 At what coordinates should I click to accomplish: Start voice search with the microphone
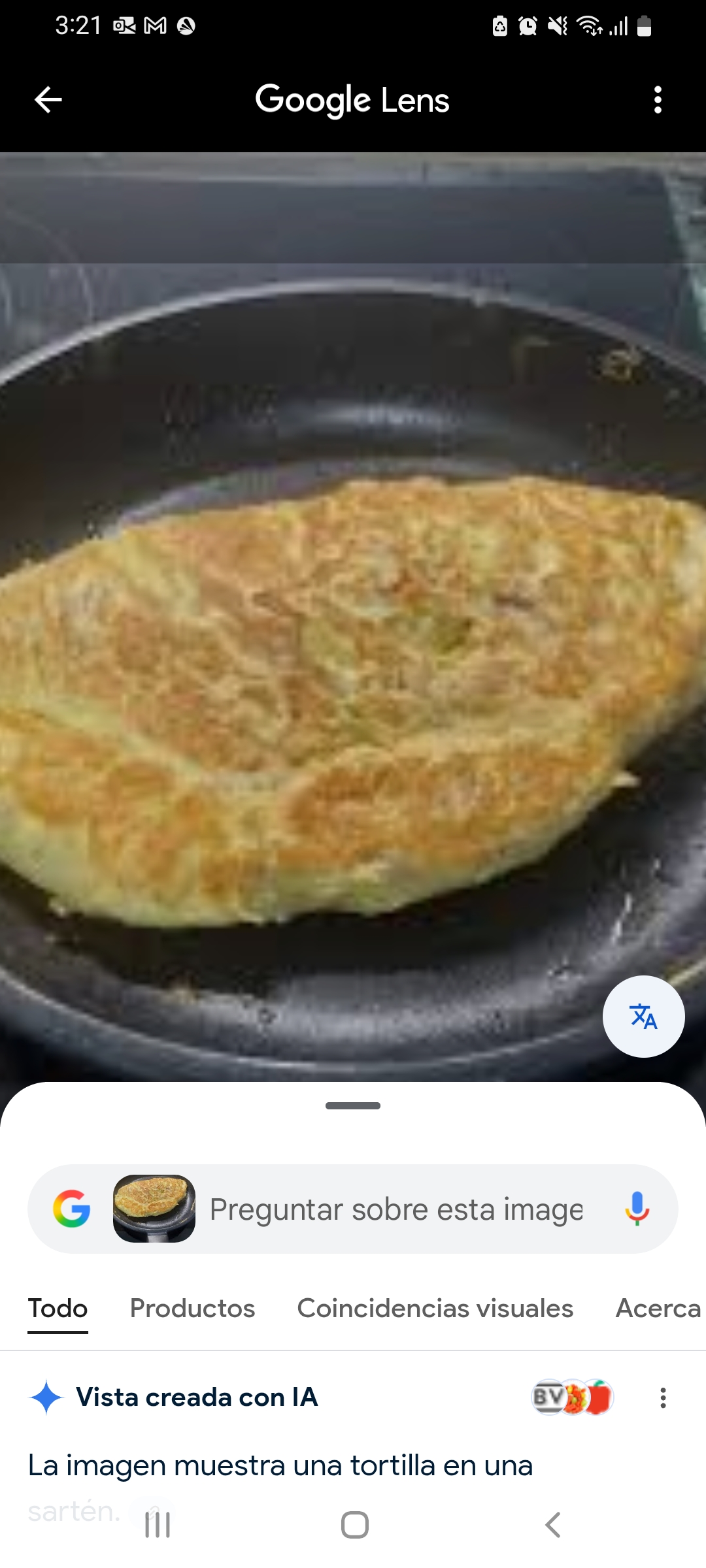coord(637,1208)
